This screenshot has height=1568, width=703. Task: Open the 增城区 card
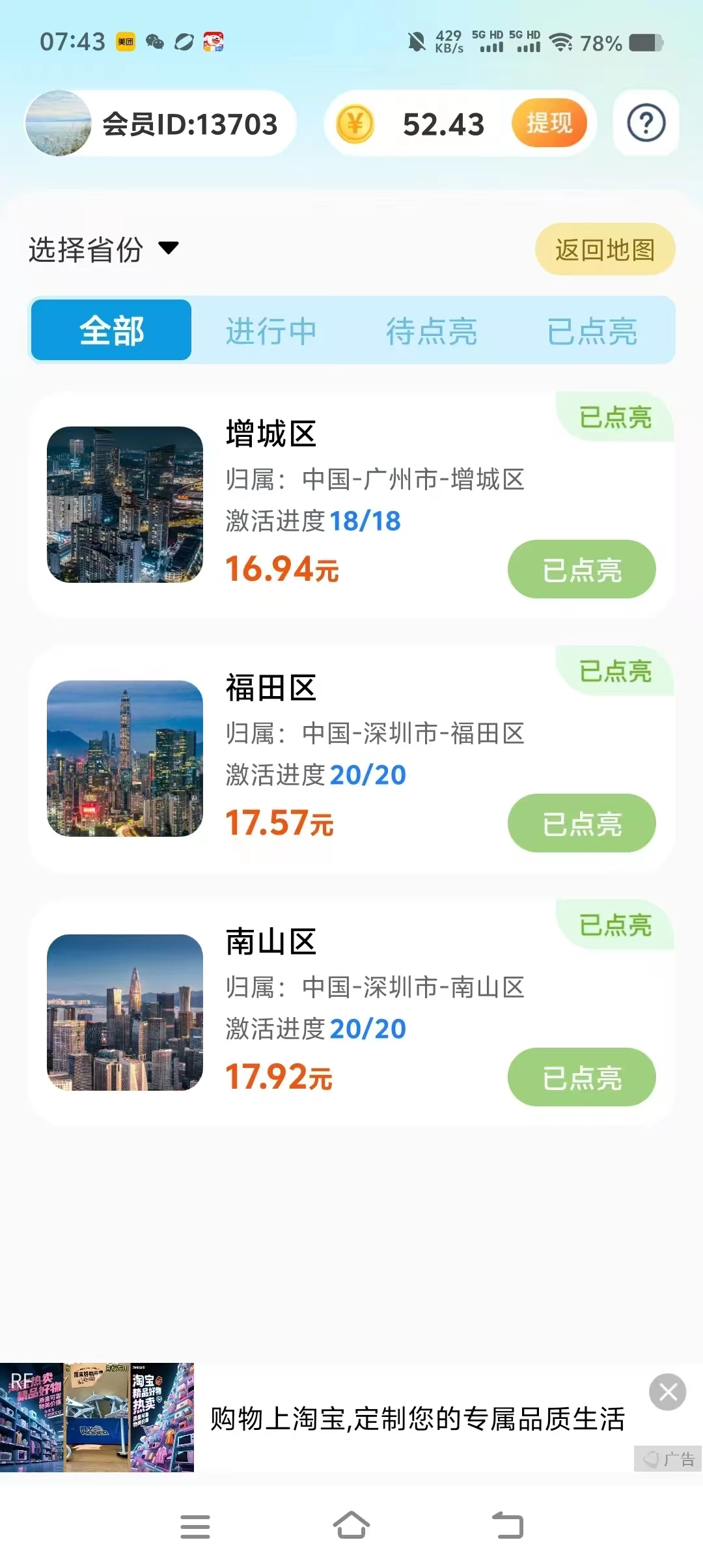pos(351,505)
